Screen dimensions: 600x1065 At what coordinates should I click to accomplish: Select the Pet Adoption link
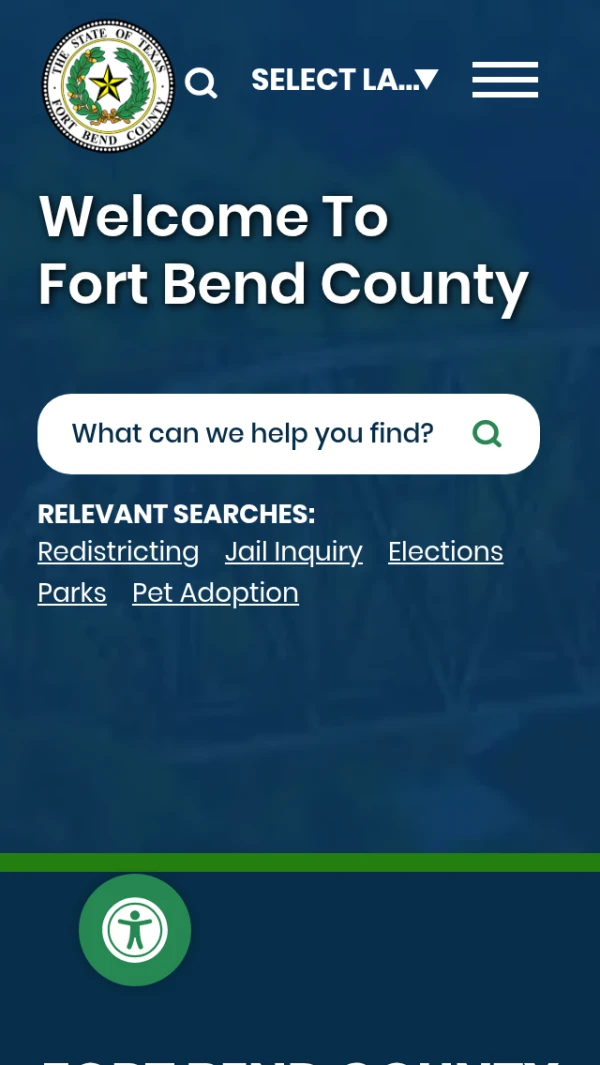tap(215, 593)
